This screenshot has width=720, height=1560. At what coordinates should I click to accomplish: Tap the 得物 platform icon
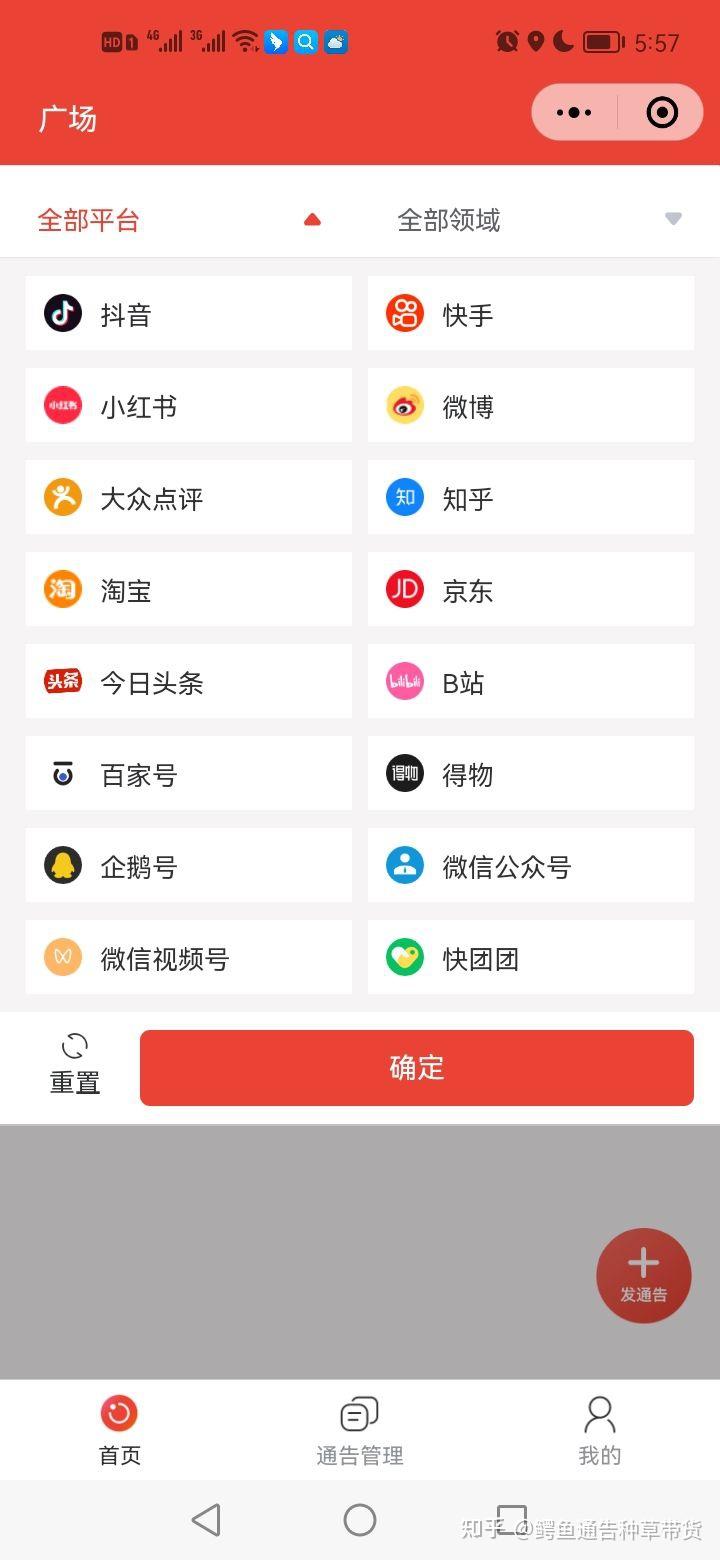coord(404,773)
